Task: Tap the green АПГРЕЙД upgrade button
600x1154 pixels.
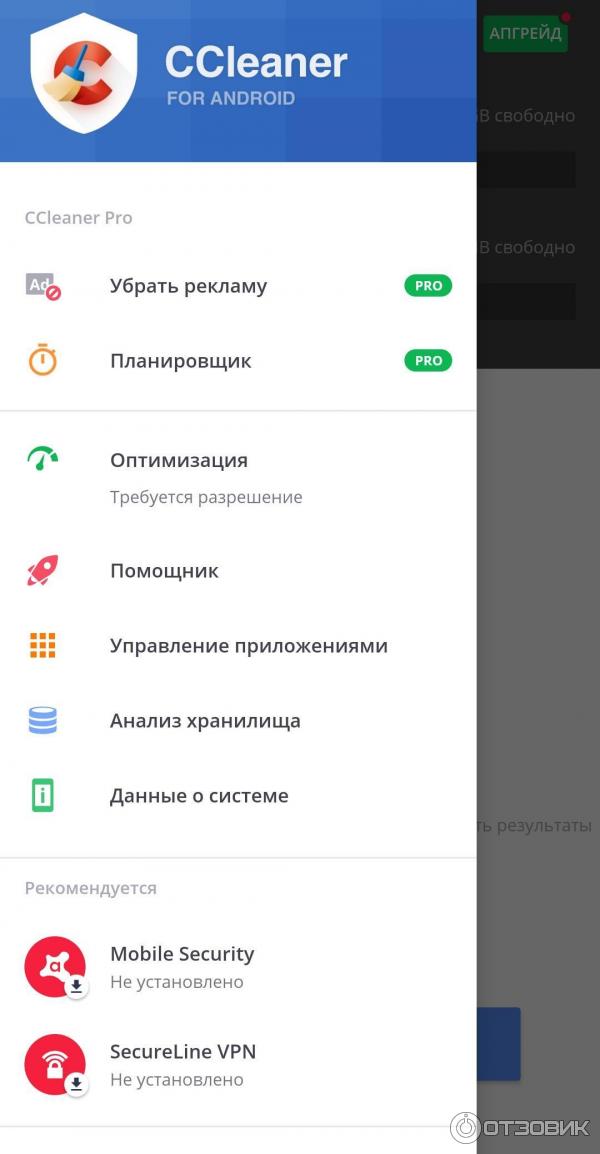Action: [525, 33]
